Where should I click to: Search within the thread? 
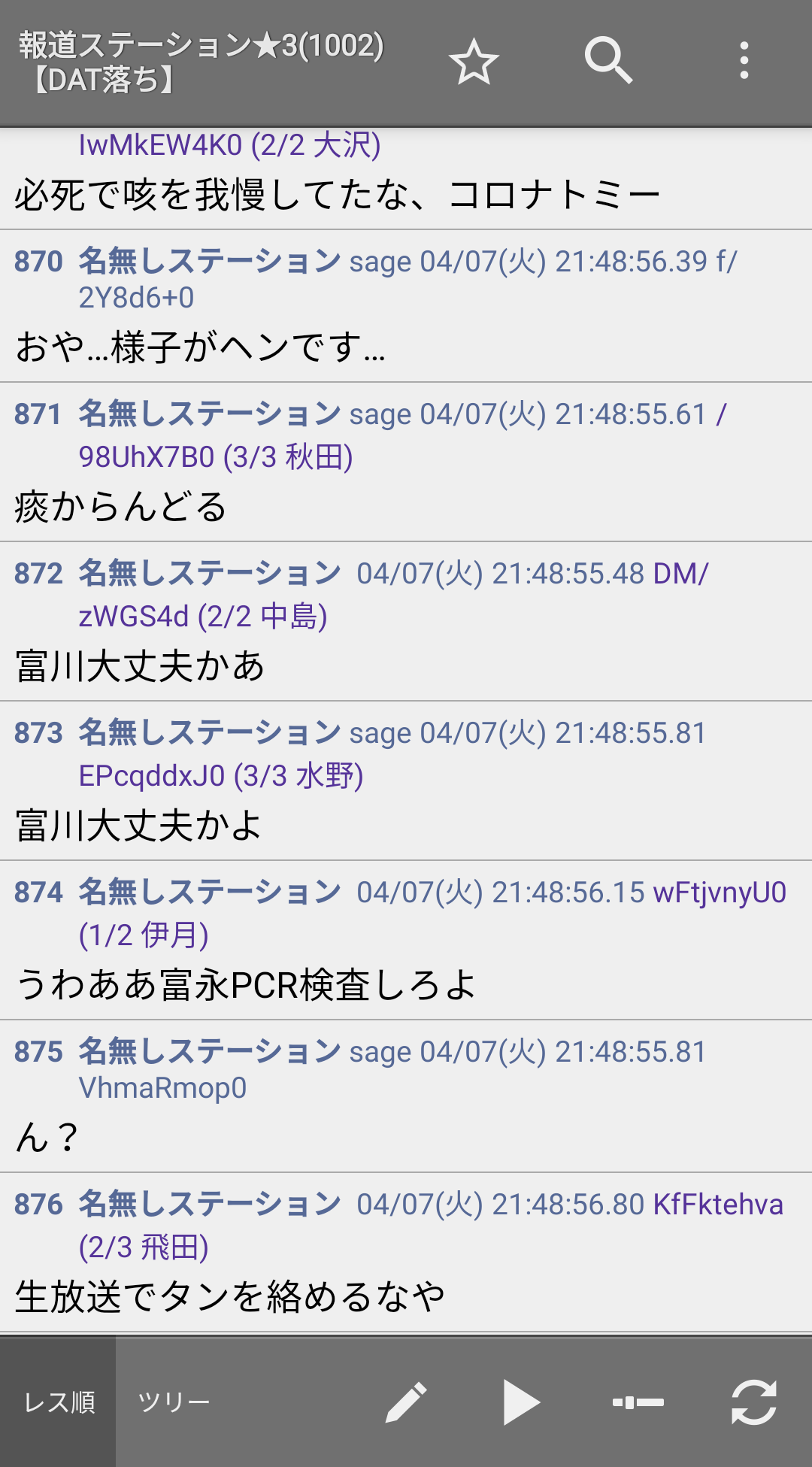point(608,60)
